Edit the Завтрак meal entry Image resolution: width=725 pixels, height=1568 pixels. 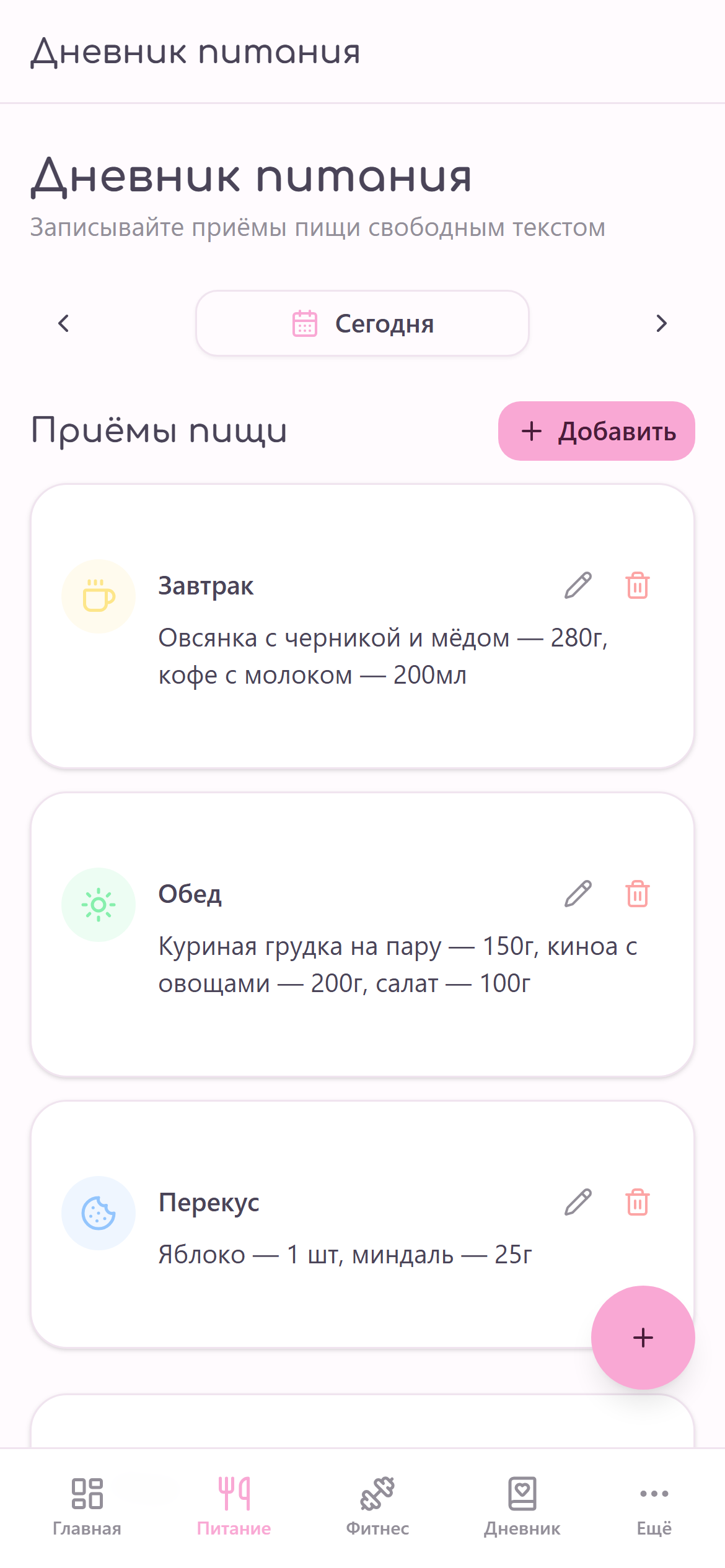(x=578, y=586)
